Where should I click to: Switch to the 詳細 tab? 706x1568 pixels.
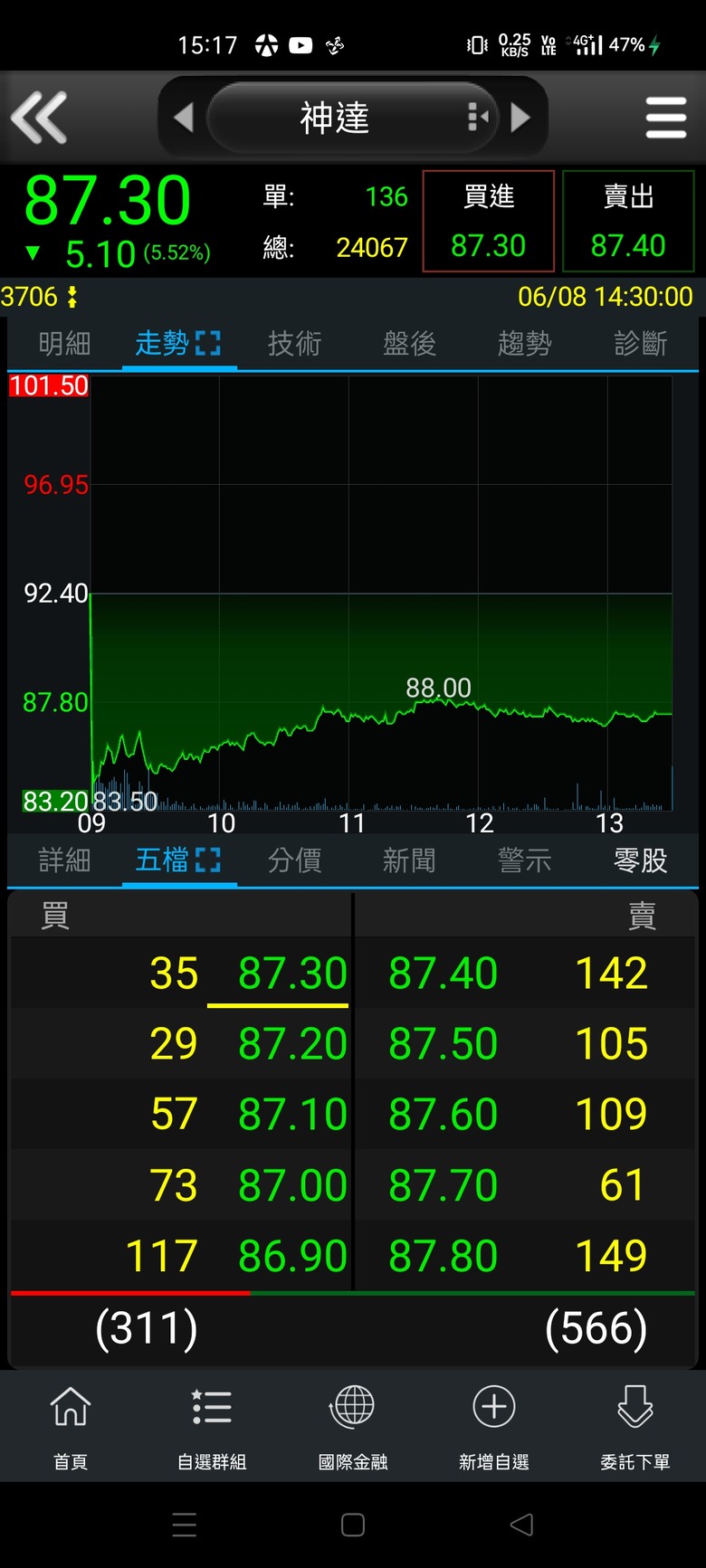(x=64, y=860)
